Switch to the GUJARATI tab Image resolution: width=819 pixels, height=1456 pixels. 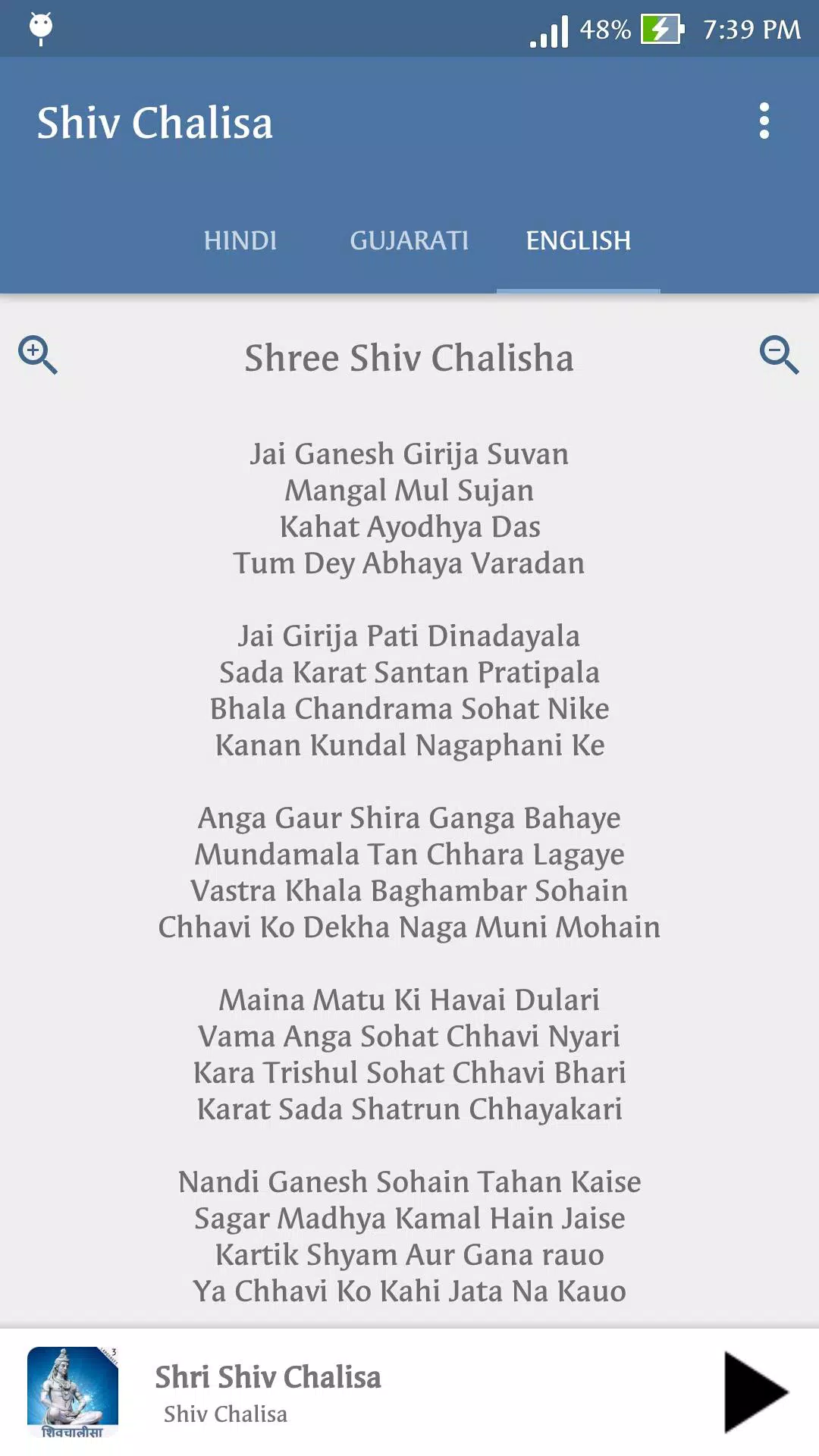tap(409, 240)
